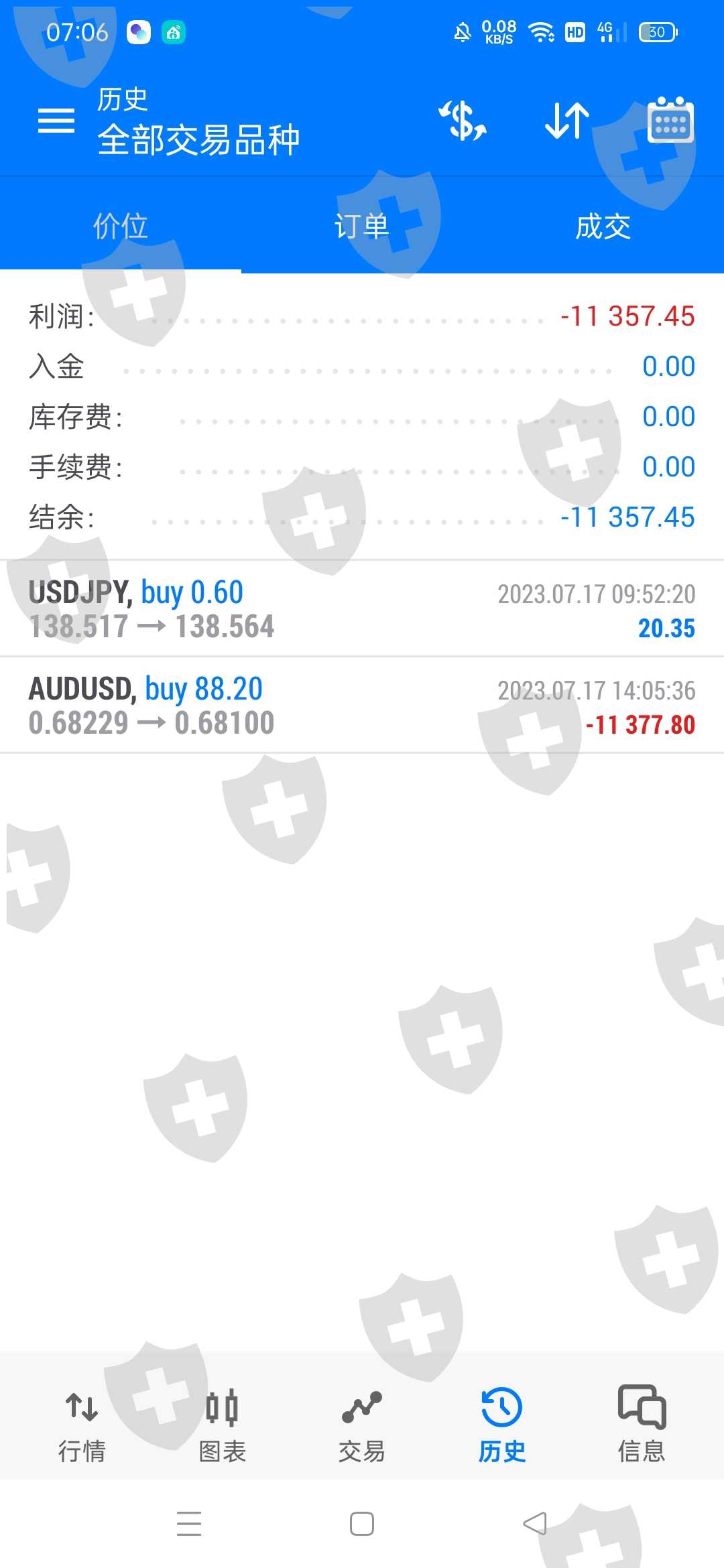Open the symbol filter dollar icon
Image resolution: width=724 pixels, height=1568 pixels.
[463, 121]
